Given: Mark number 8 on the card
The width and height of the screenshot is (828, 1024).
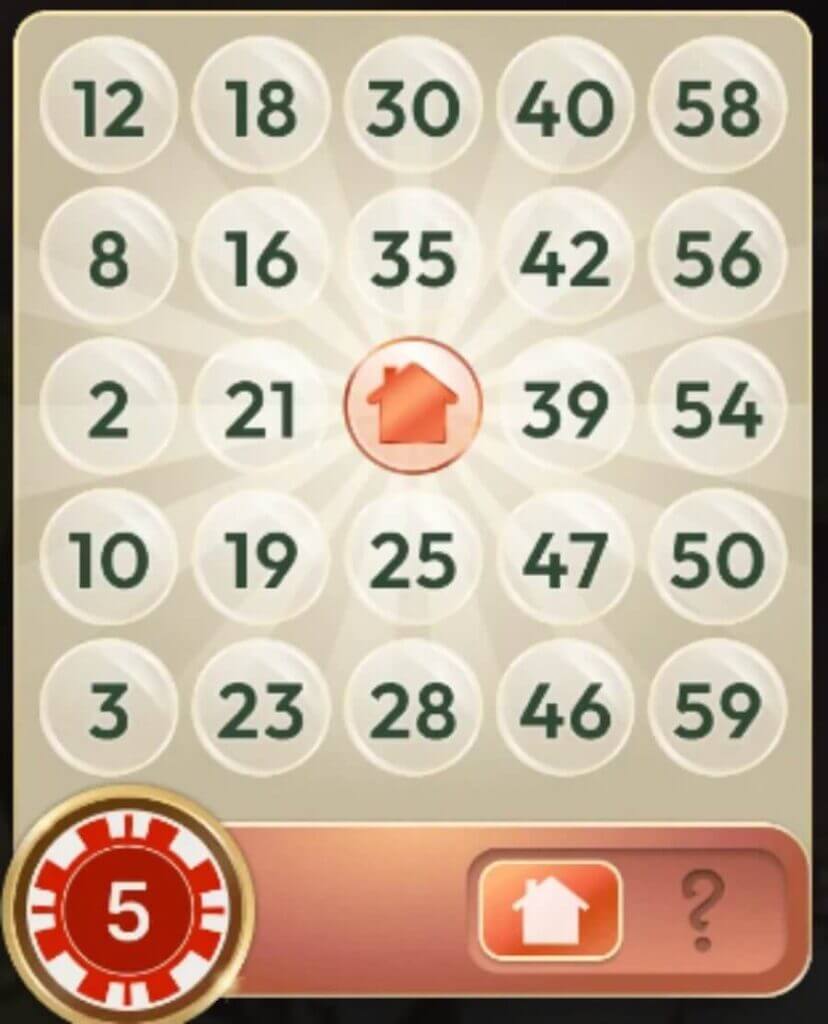Looking at the screenshot, I should pyautogui.click(x=109, y=258).
